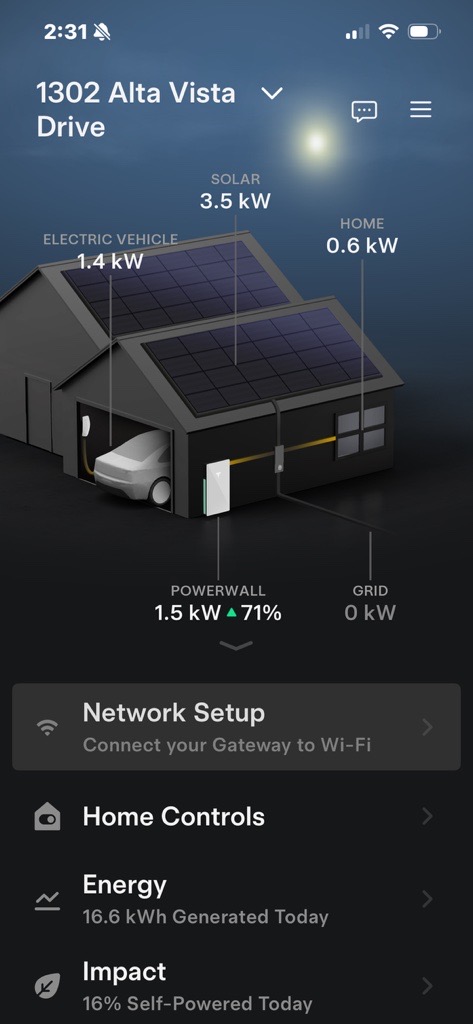Expand the power flow view chevron

pos(236,645)
